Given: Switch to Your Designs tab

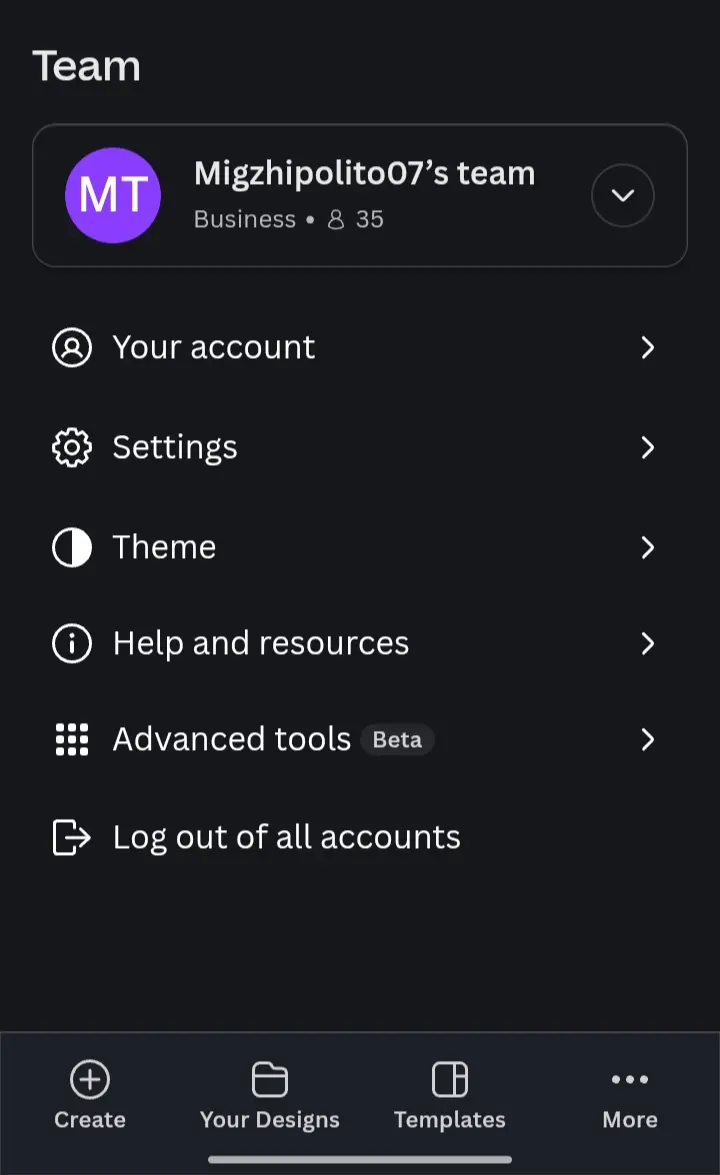Looking at the screenshot, I should coord(270,1095).
